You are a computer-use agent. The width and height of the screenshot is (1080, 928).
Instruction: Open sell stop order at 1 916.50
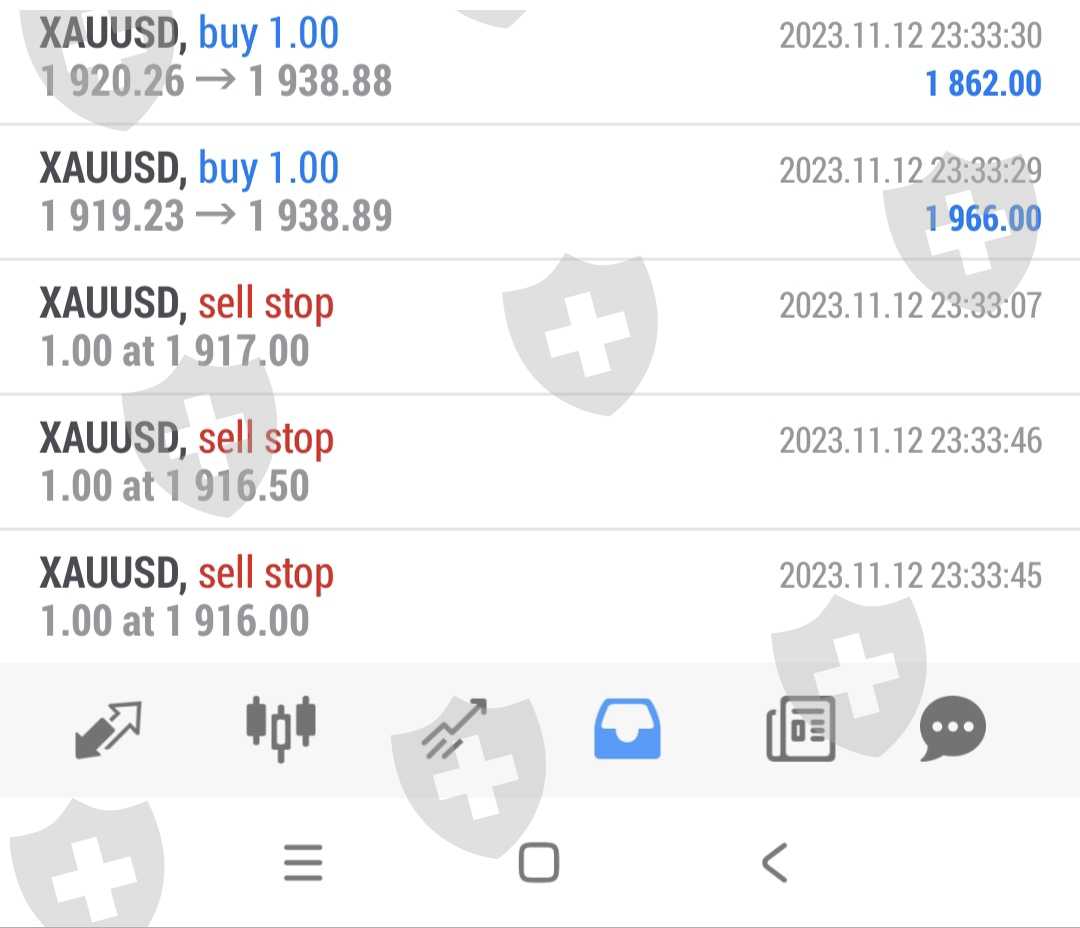pyautogui.click(x=540, y=462)
